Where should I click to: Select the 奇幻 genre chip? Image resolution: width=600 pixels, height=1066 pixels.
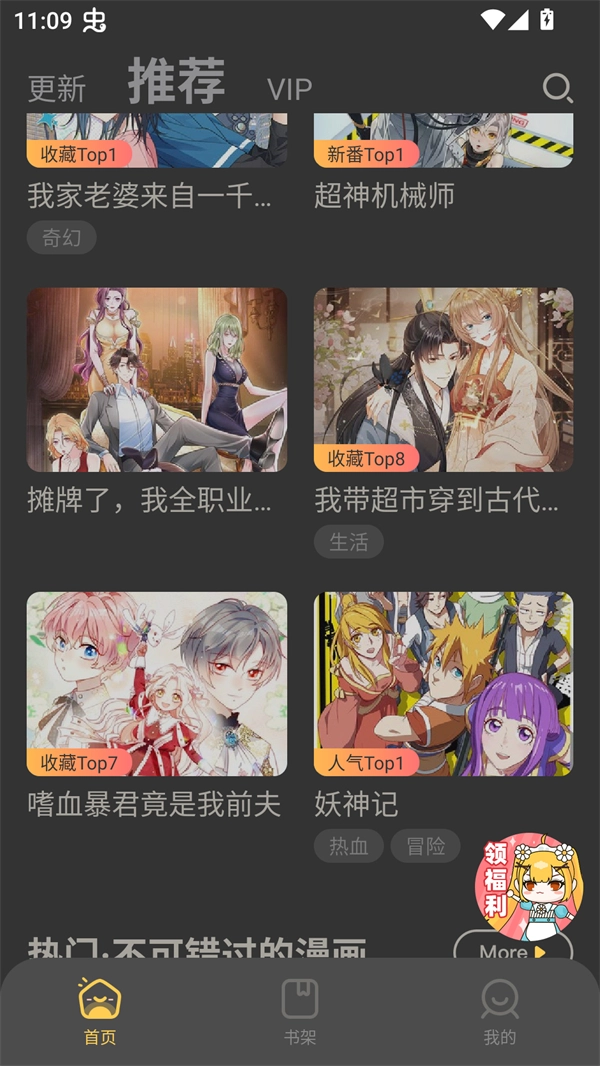point(62,238)
